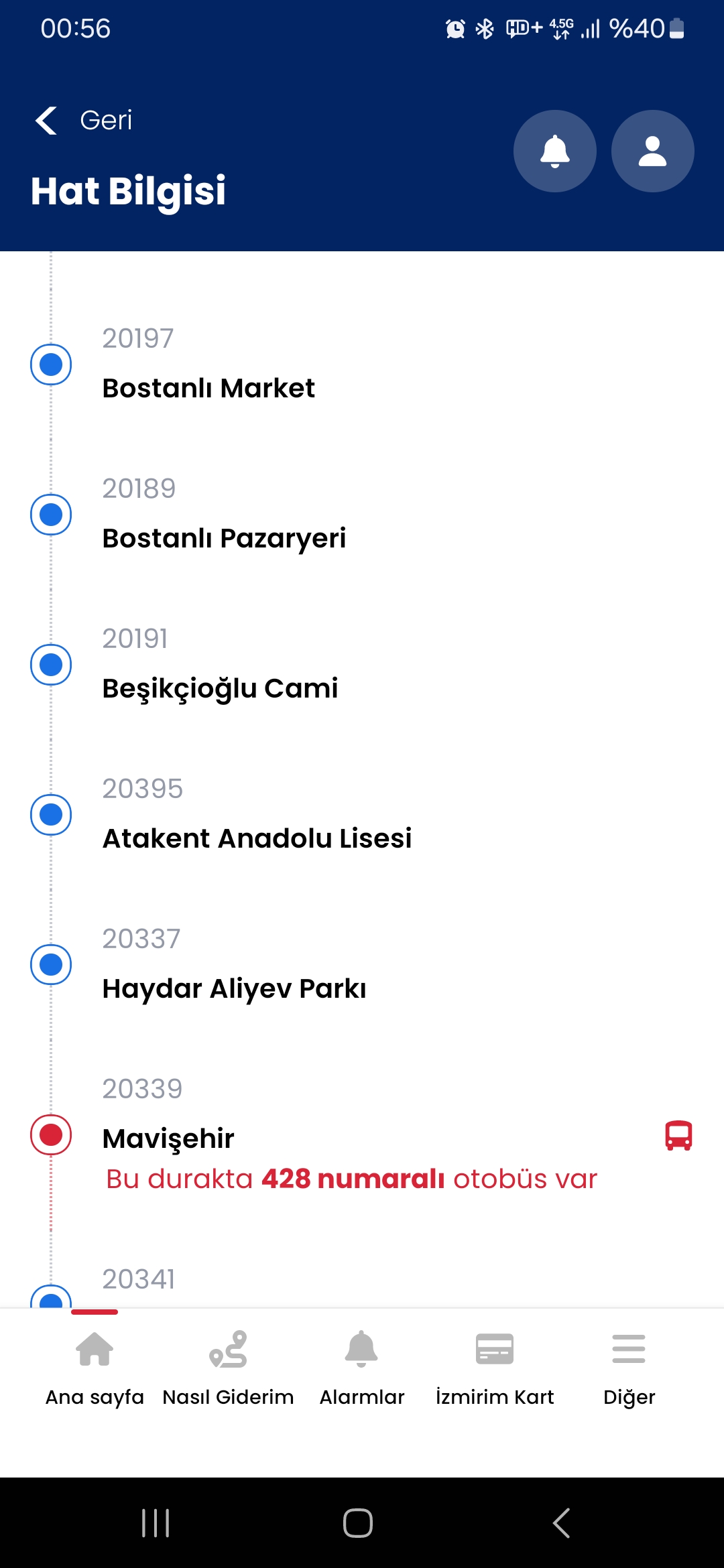
Task: Tap the Geri back button
Action: 82,120
